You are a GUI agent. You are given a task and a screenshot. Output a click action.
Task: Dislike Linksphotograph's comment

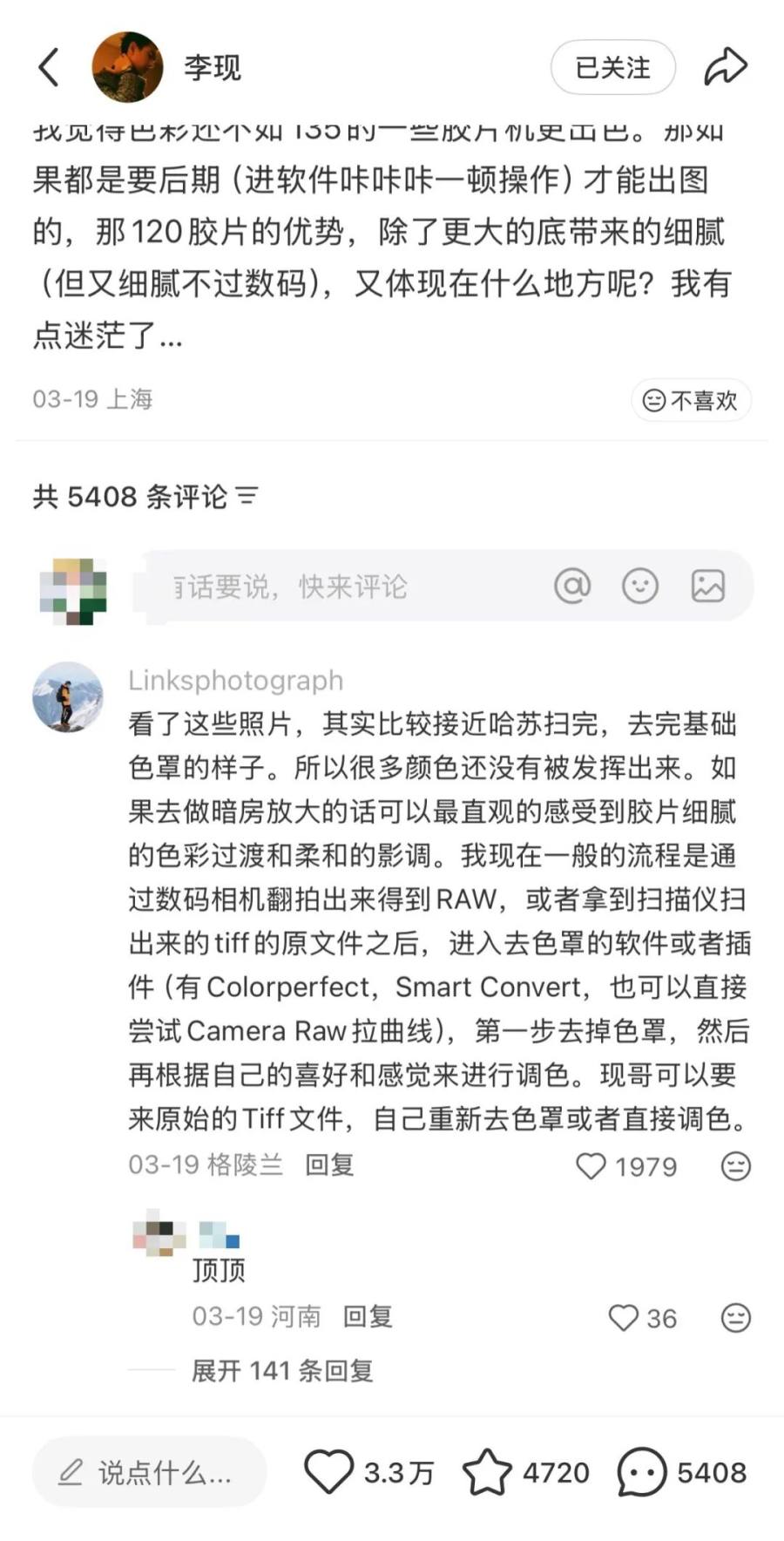(736, 1166)
